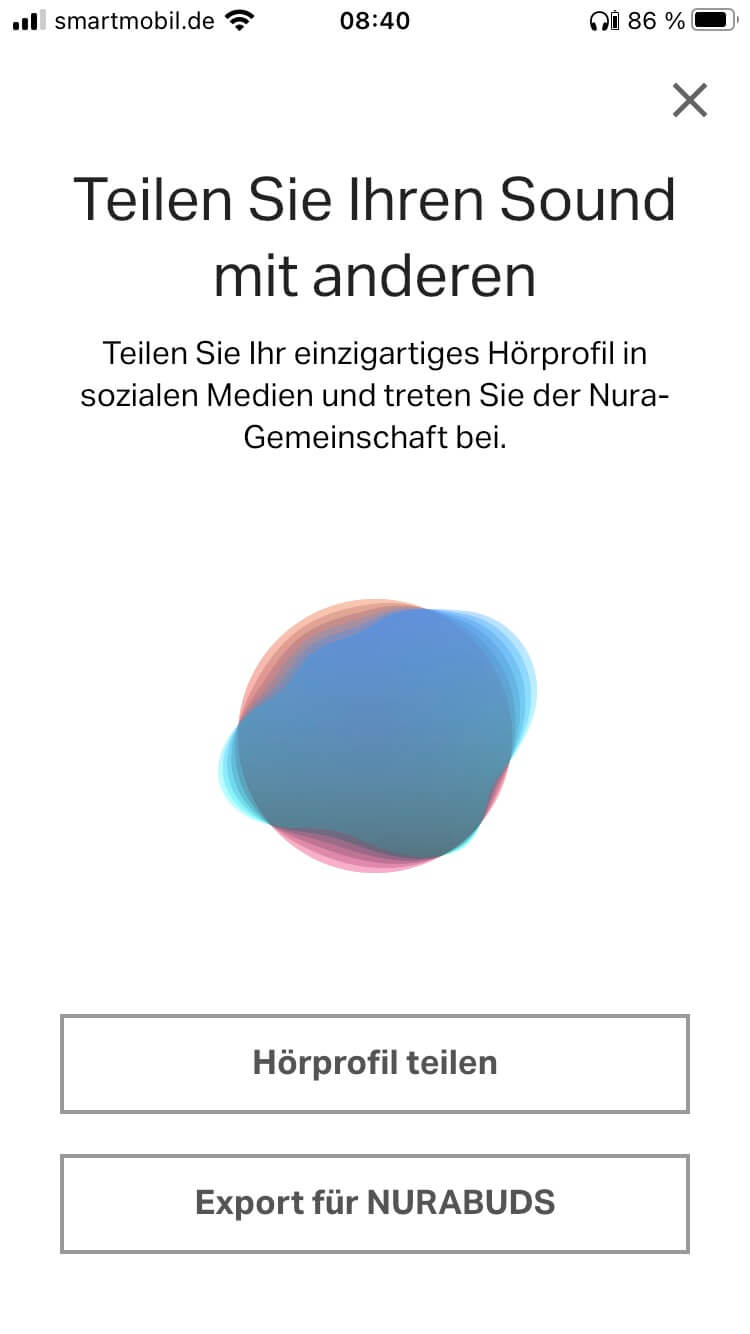Tap the Hörprofil teilen button
Image resolution: width=750 pixels, height=1334 pixels.
coord(375,1063)
